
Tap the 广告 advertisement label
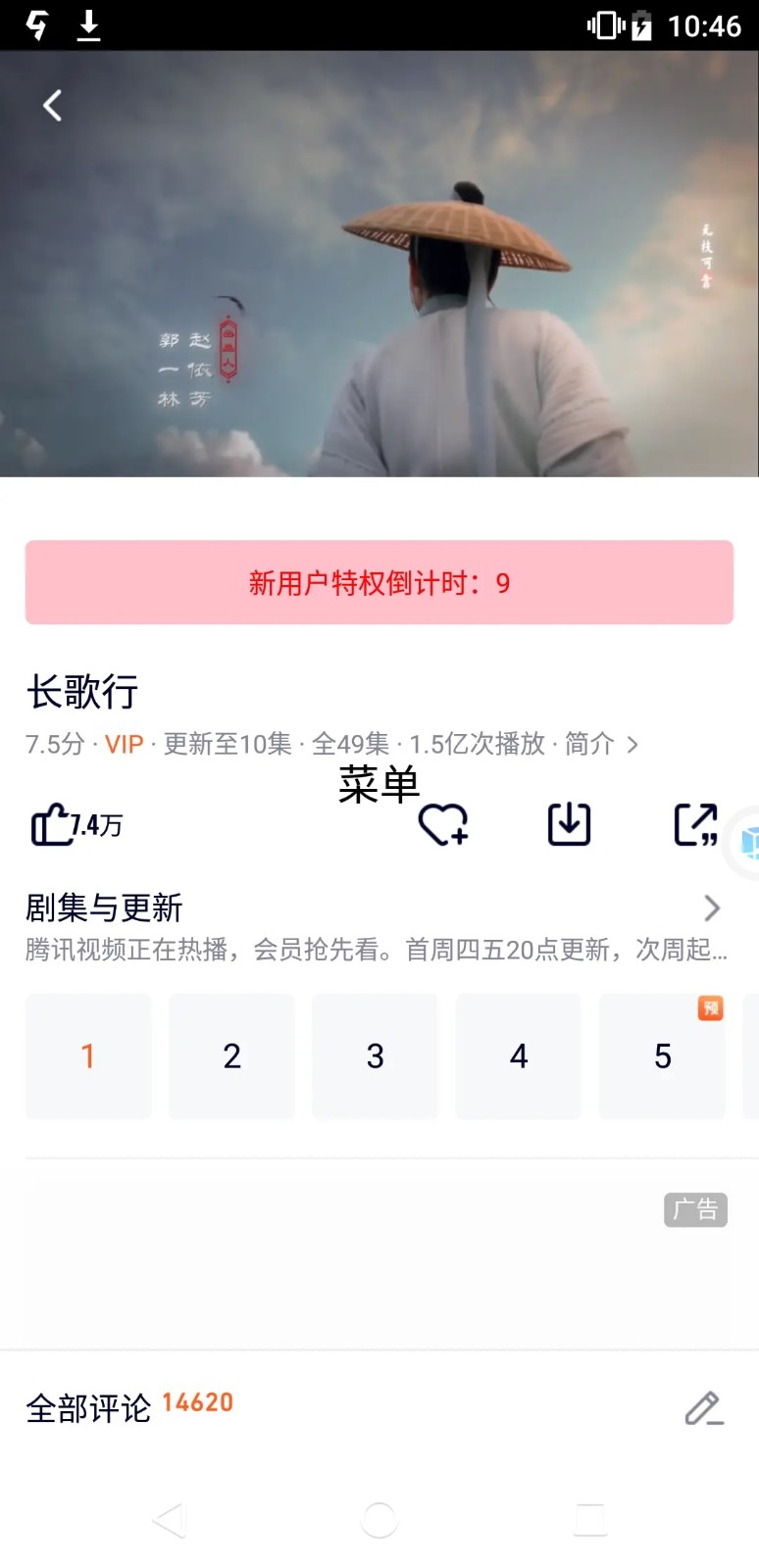[x=695, y=1210]
